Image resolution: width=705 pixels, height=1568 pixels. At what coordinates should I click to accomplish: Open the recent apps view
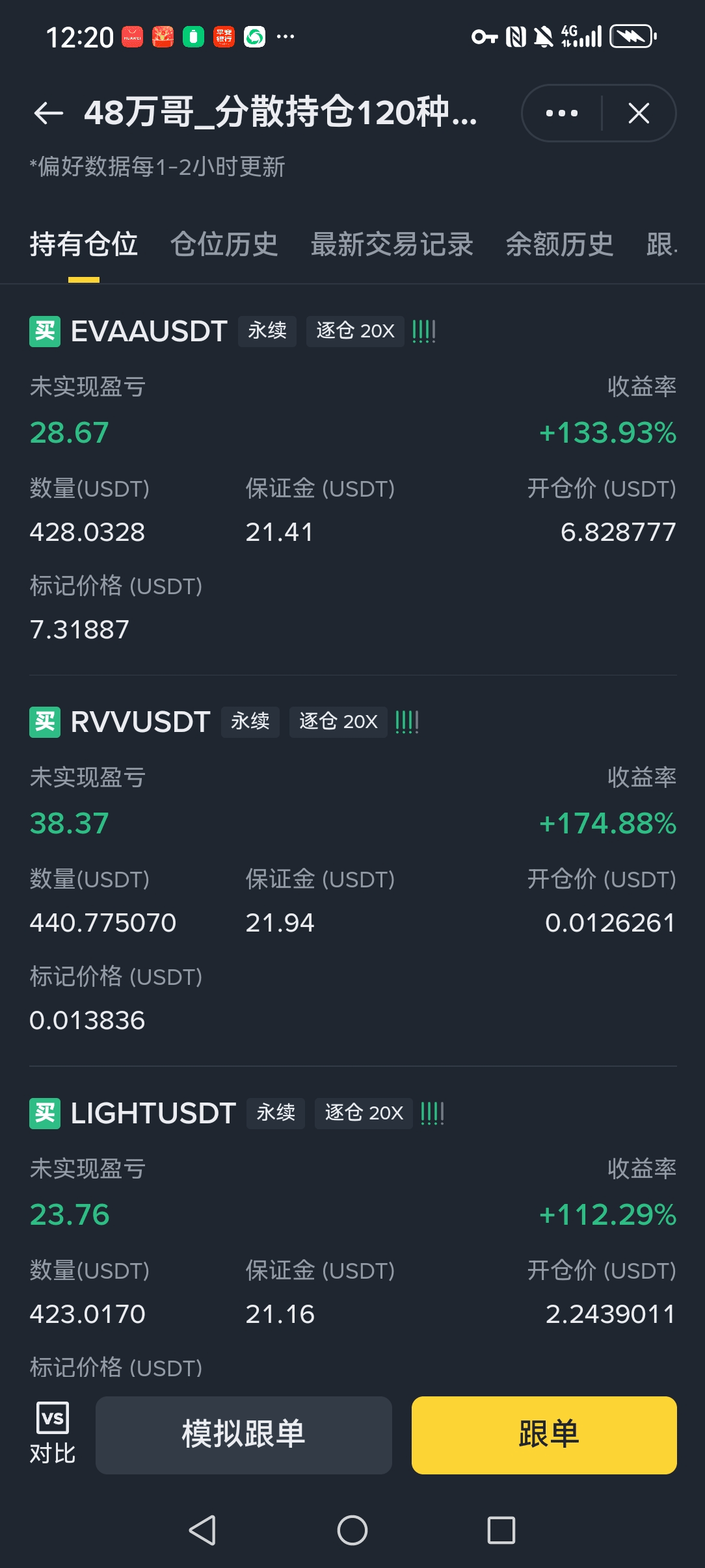[x=501, y=1530]
